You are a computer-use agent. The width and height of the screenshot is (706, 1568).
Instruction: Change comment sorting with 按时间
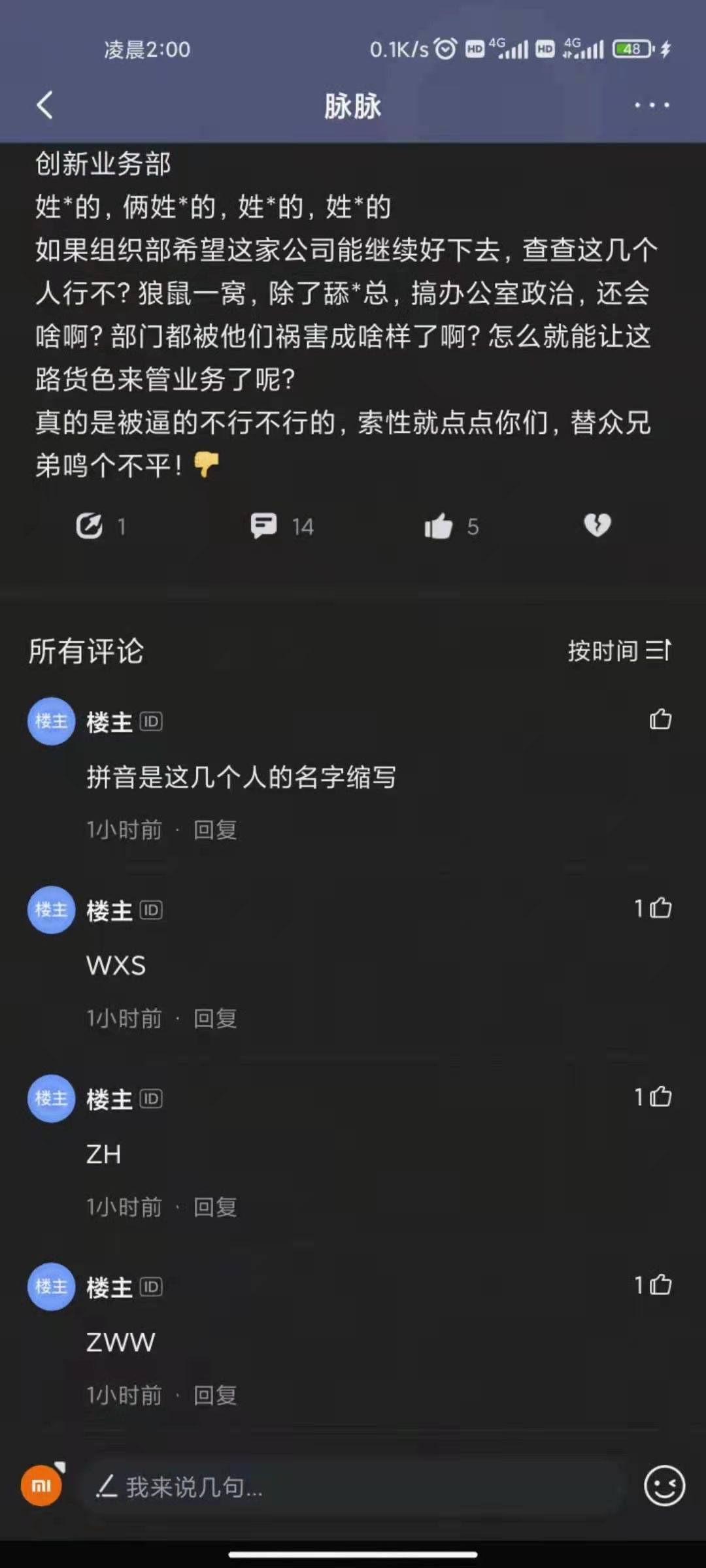[618, 651]
